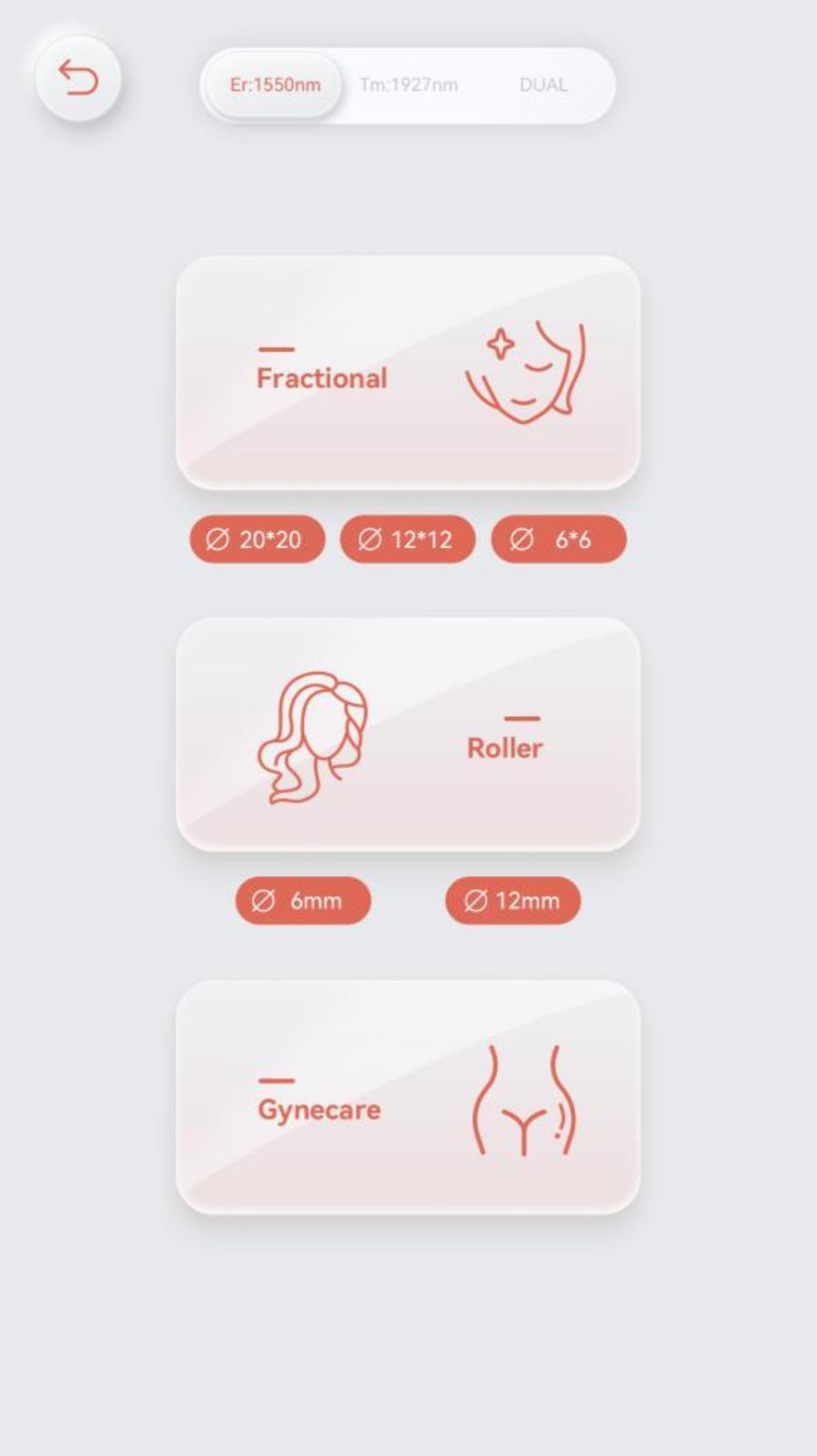Go back using the return arrow

pyautogui.click(x=78, y=78)
